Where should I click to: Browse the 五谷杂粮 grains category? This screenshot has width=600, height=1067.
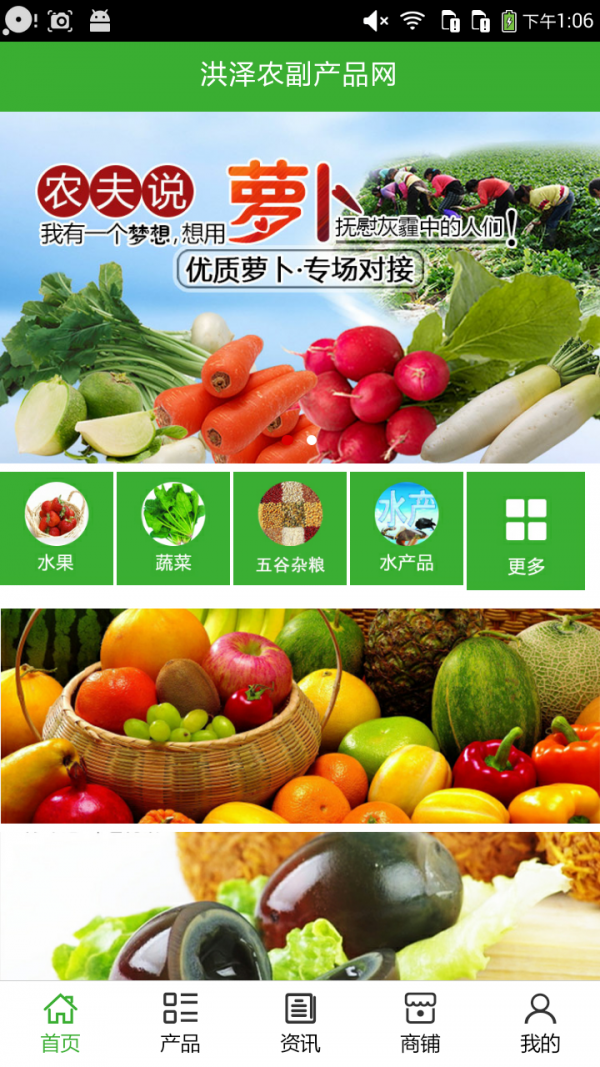[x=290, y=528]
